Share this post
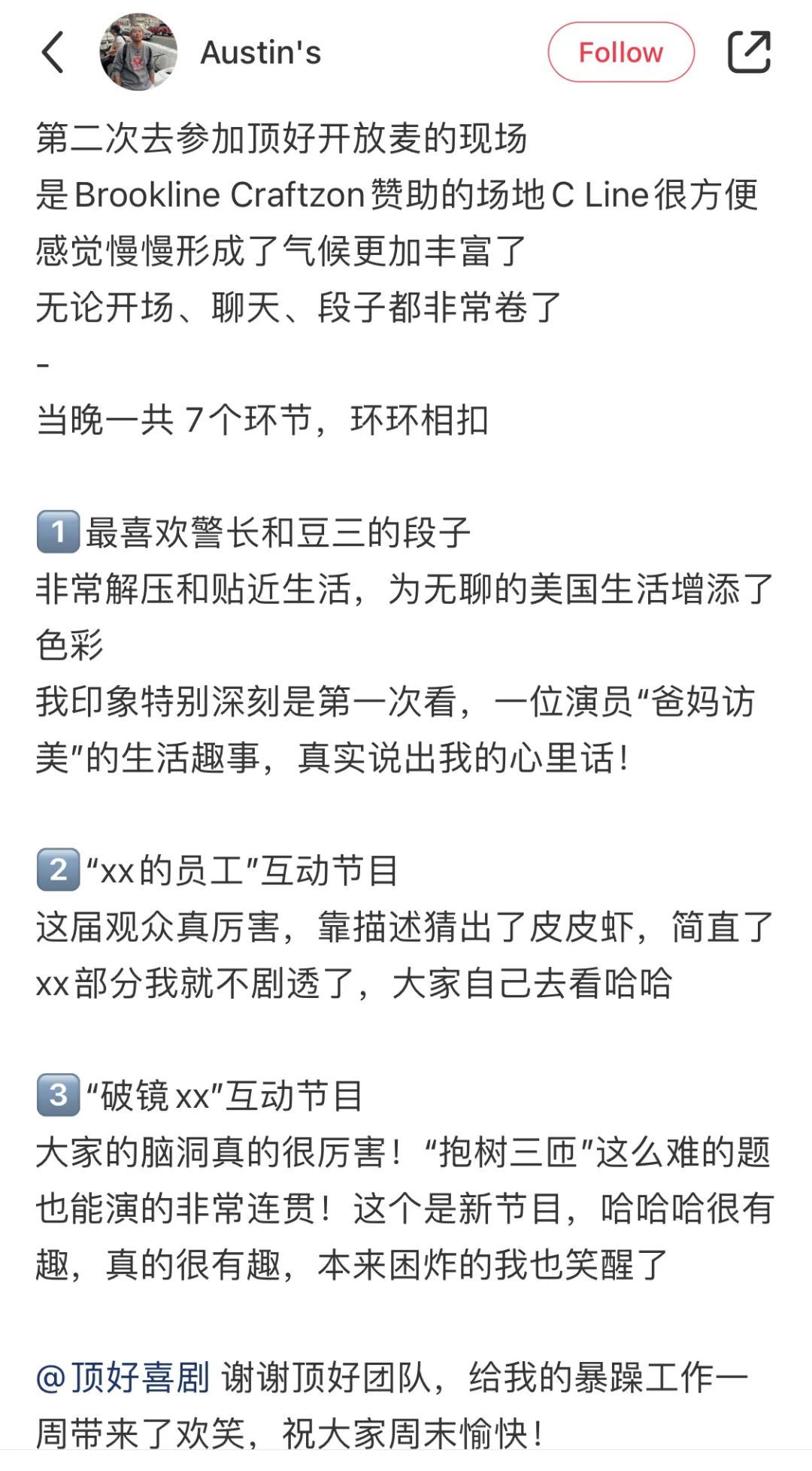812x1471 pixels. [x=749, y=52]
